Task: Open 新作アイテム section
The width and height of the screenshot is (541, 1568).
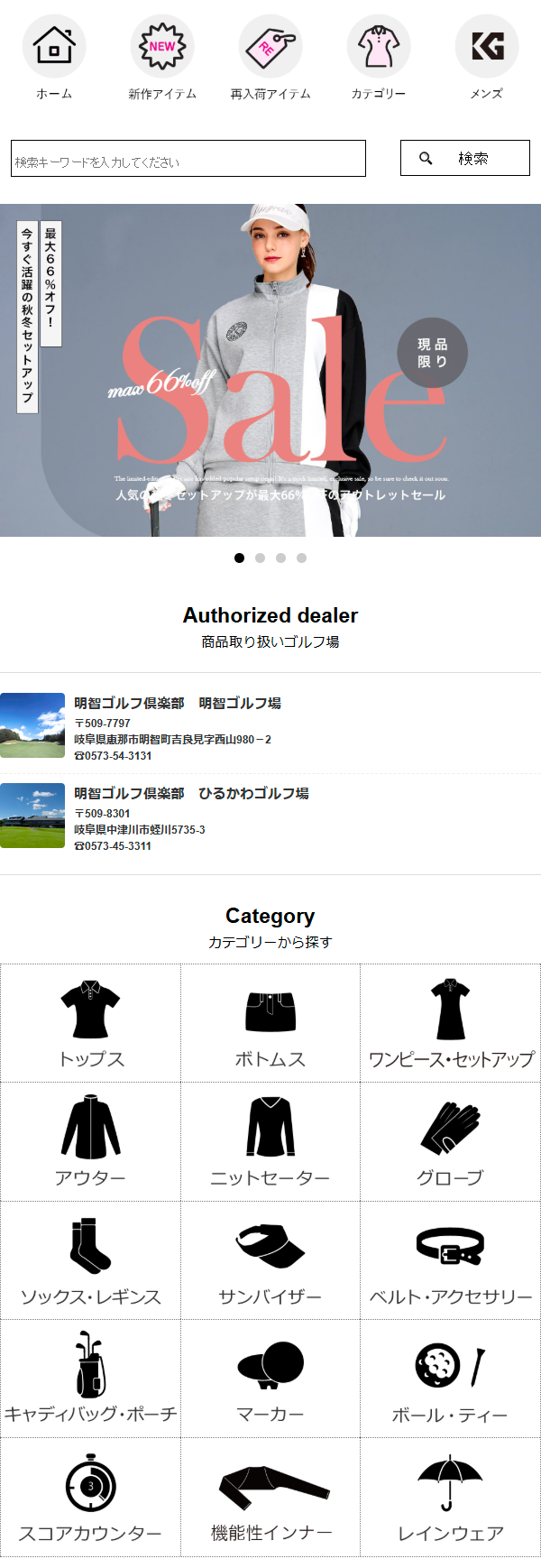Action: point(162,57)
